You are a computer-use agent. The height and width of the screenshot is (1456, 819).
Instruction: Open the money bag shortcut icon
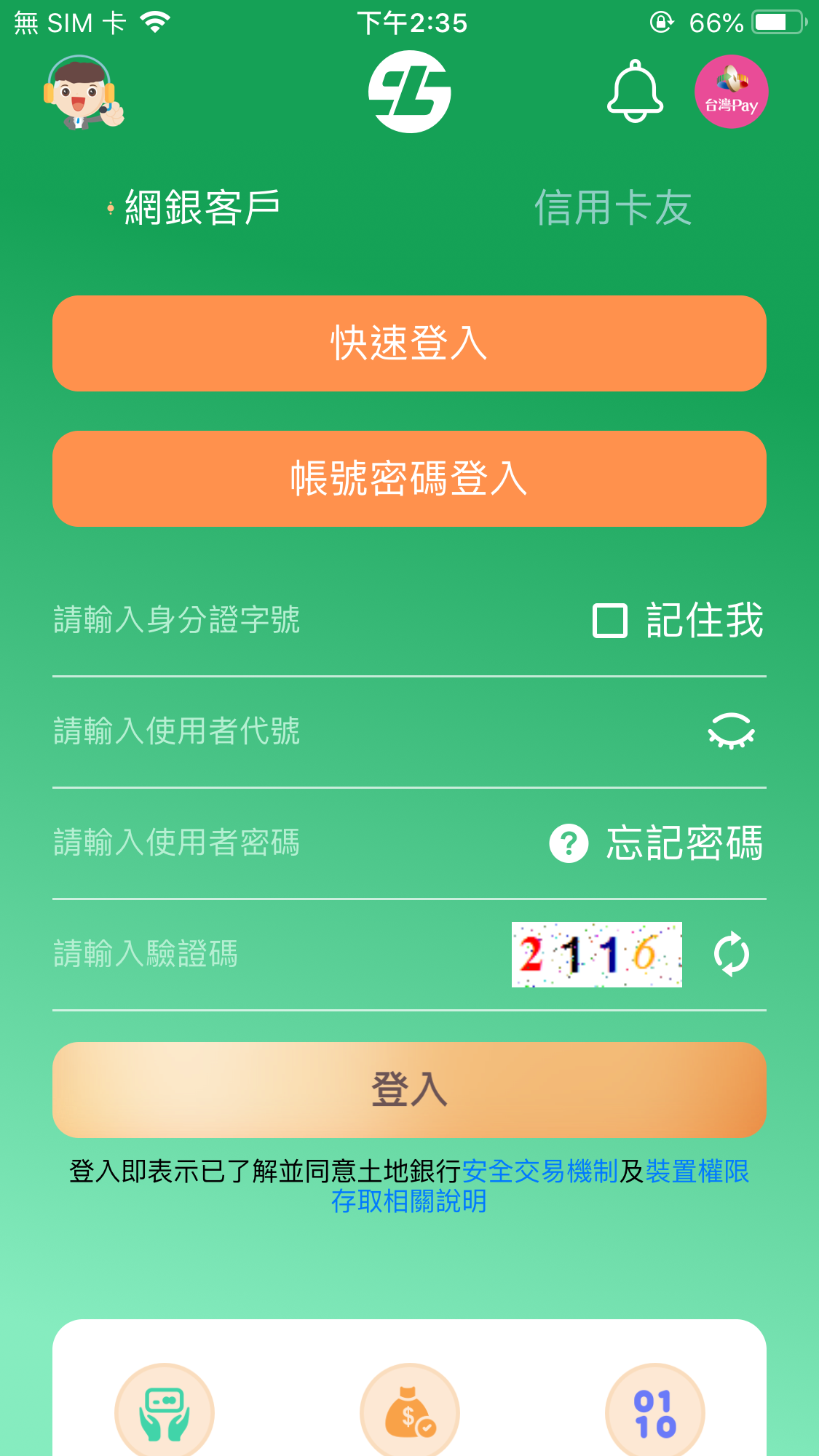(409, 1412)
